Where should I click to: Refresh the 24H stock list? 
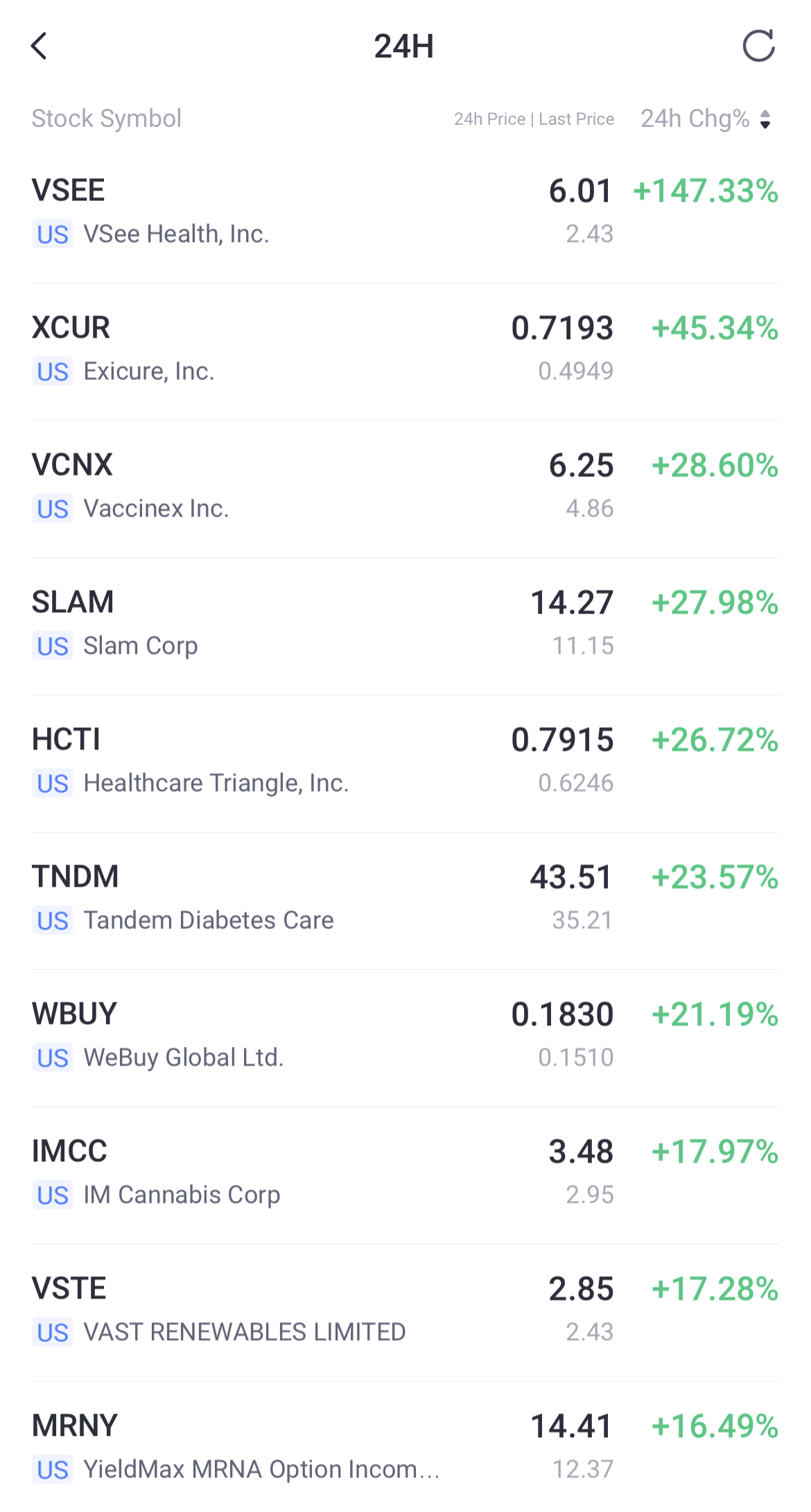coord(758,46)
